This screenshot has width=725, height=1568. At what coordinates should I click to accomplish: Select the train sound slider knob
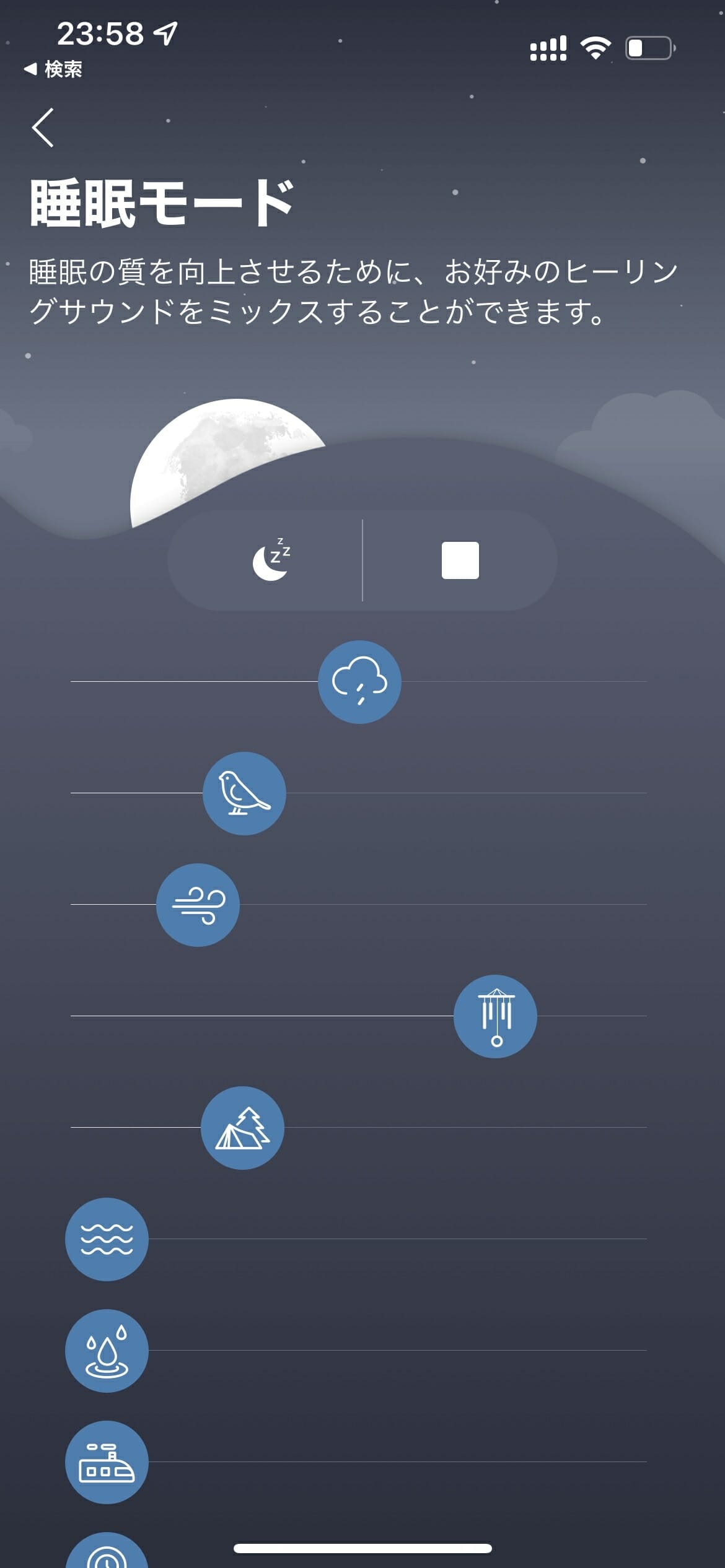[x=107, y=1462]
